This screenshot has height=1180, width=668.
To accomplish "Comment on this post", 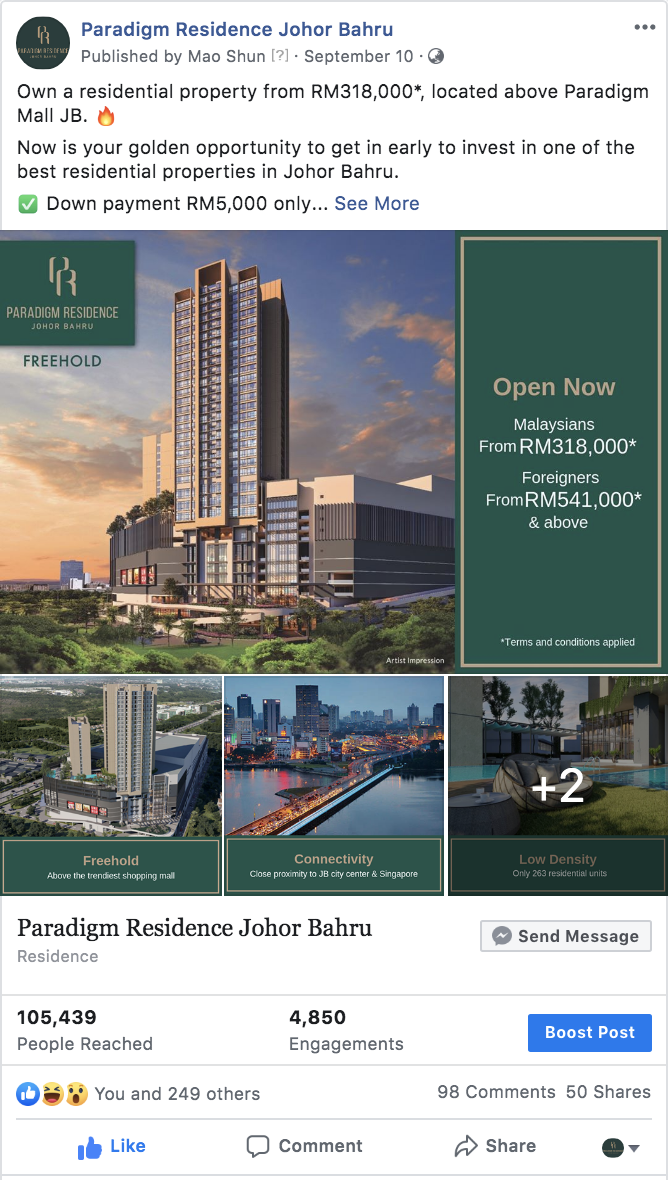I will coord(305,1146).
